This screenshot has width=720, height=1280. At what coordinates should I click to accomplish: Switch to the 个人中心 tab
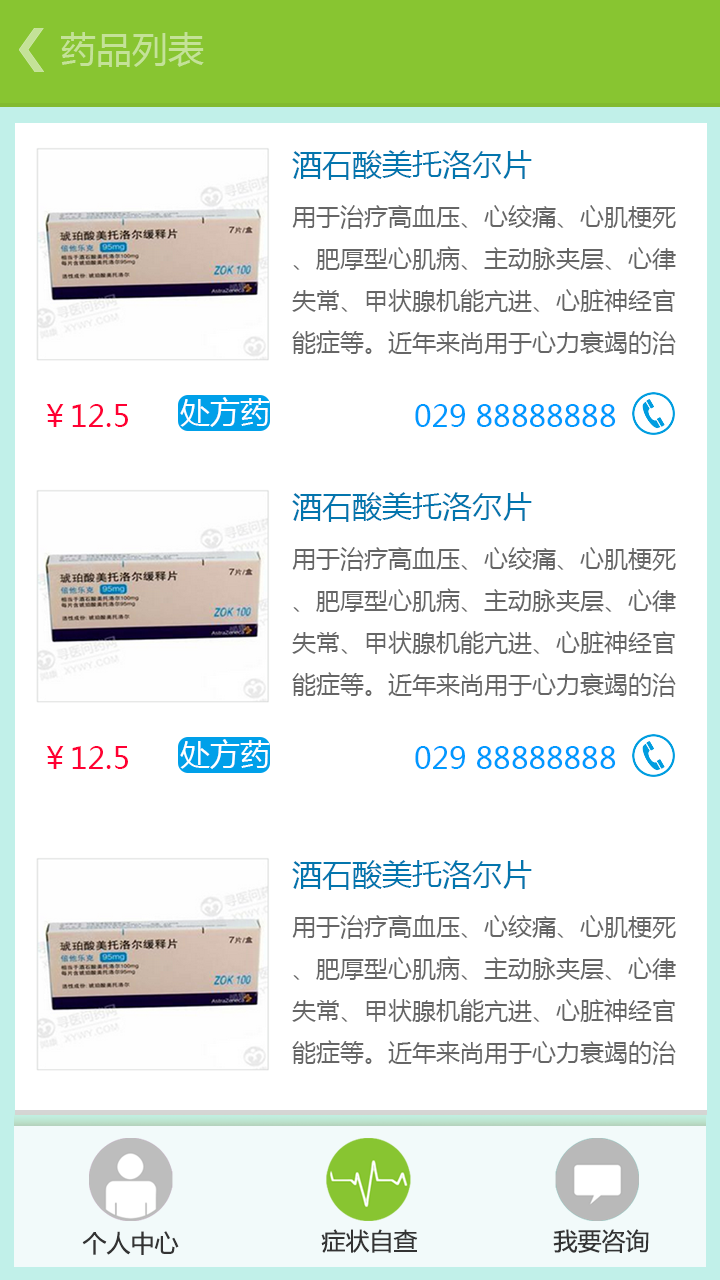(x=130, y=1197)
